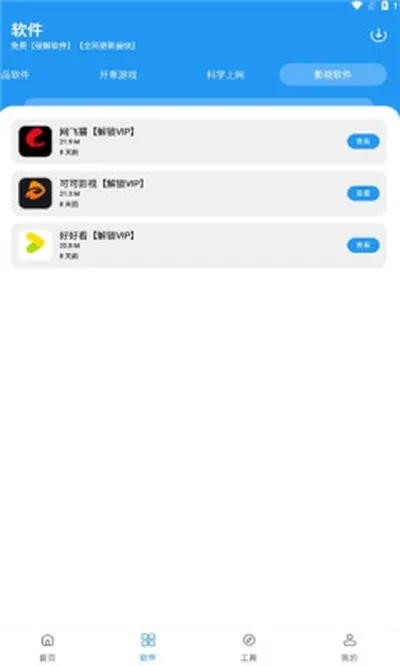Select the 软件 bottom tab
The width and height of the screenshot is (400, 666).
pyautogui.click(x=148, y=646)
